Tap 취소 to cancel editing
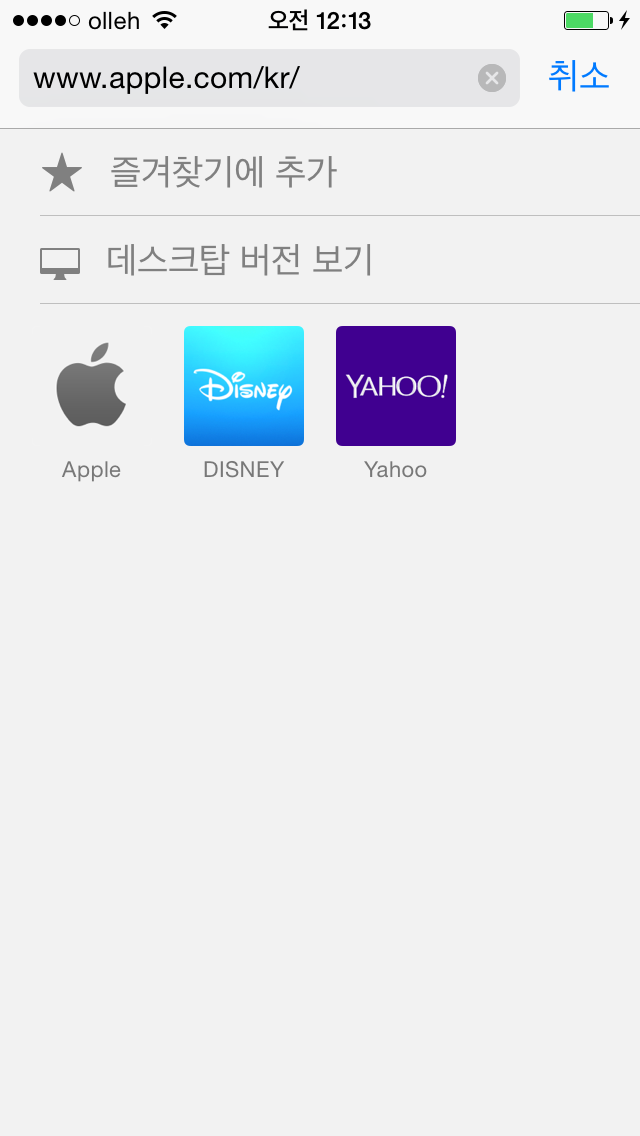 click(x=578, y=77)
